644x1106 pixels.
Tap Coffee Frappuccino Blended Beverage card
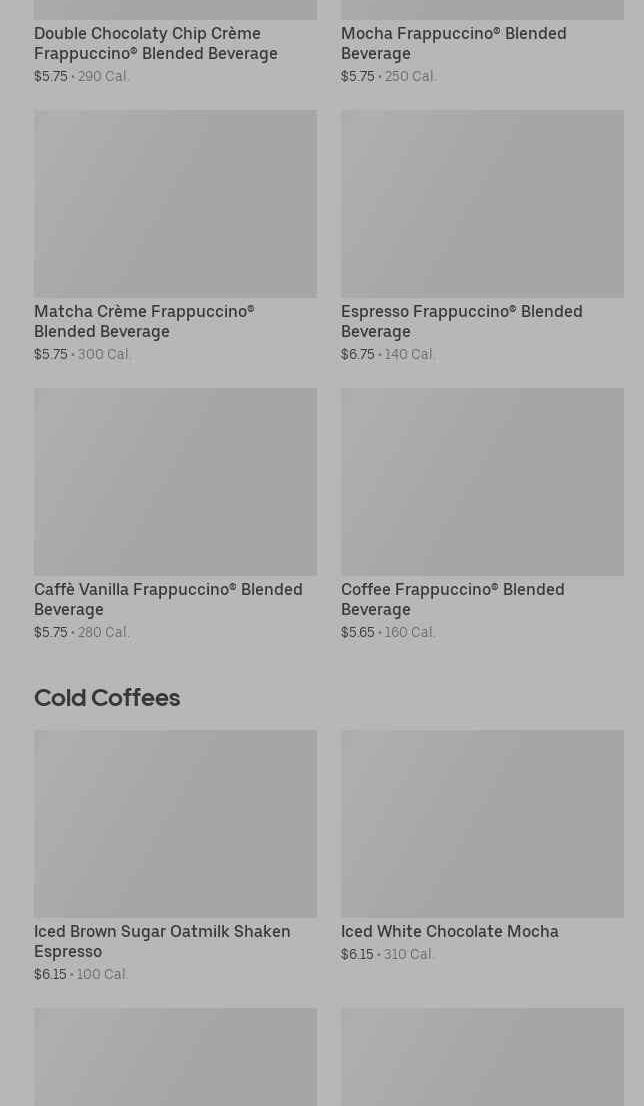coord(482,483)
